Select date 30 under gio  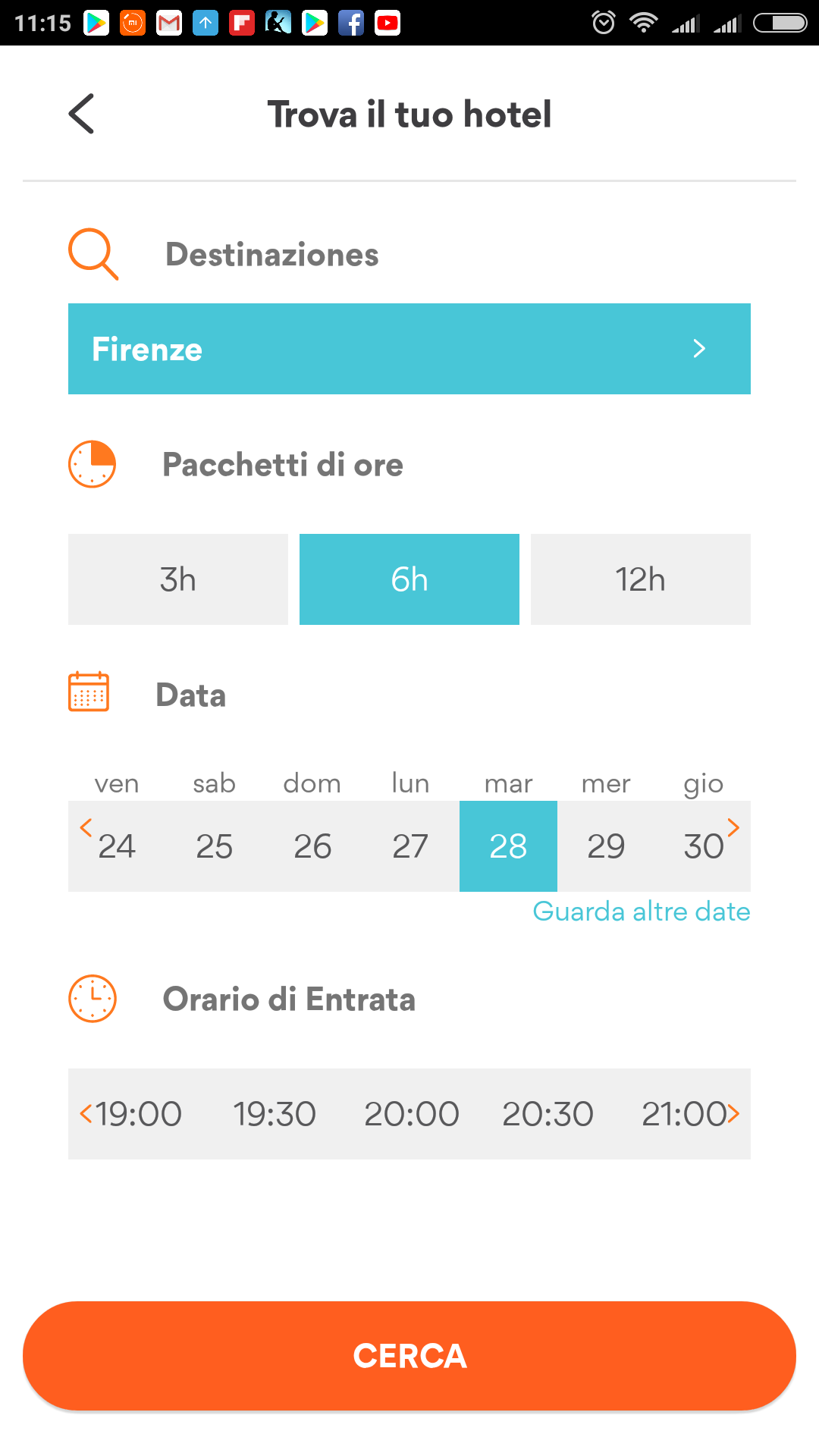[703, 846]
